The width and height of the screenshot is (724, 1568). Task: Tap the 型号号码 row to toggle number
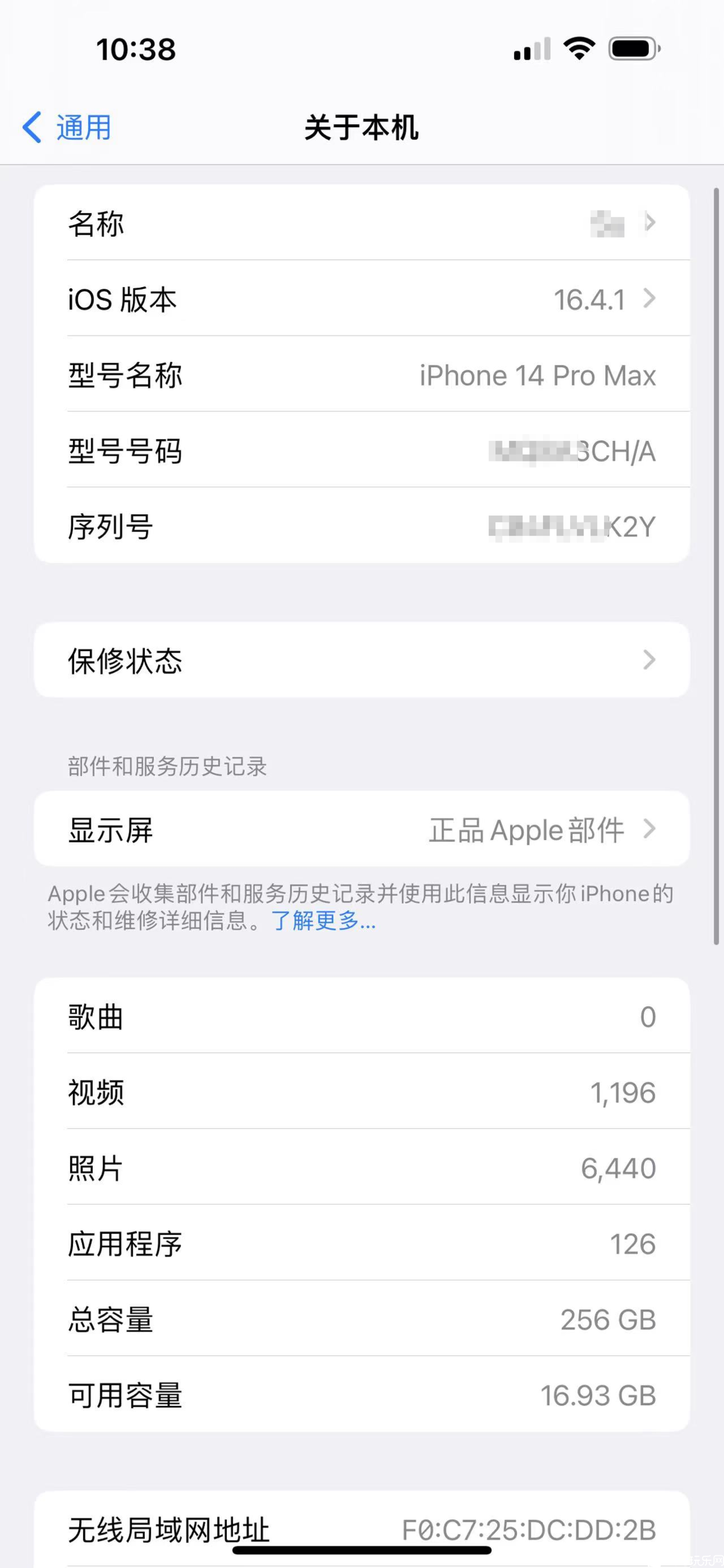361,451
